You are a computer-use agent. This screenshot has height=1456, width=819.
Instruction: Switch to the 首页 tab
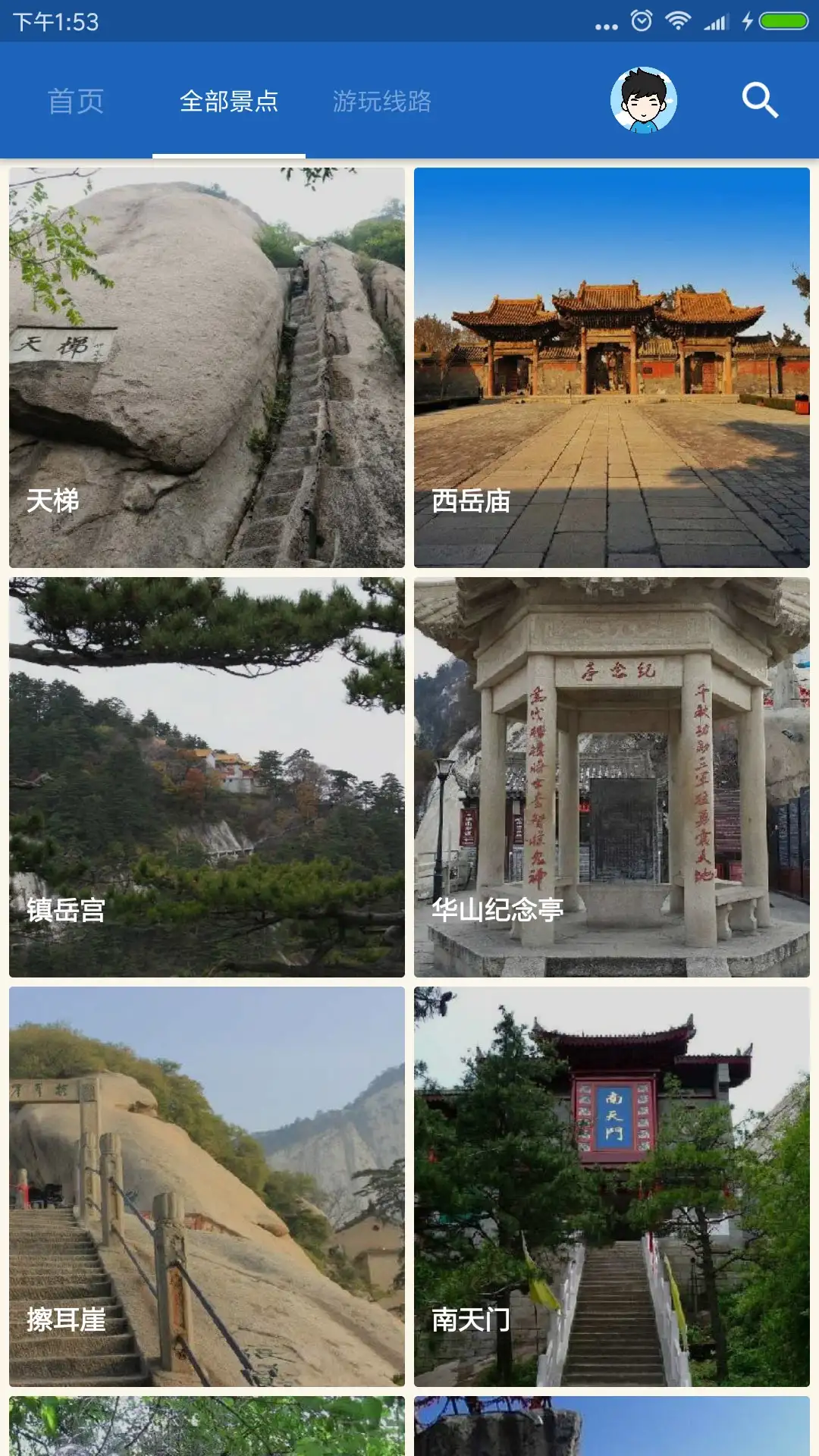pos(77,101)
